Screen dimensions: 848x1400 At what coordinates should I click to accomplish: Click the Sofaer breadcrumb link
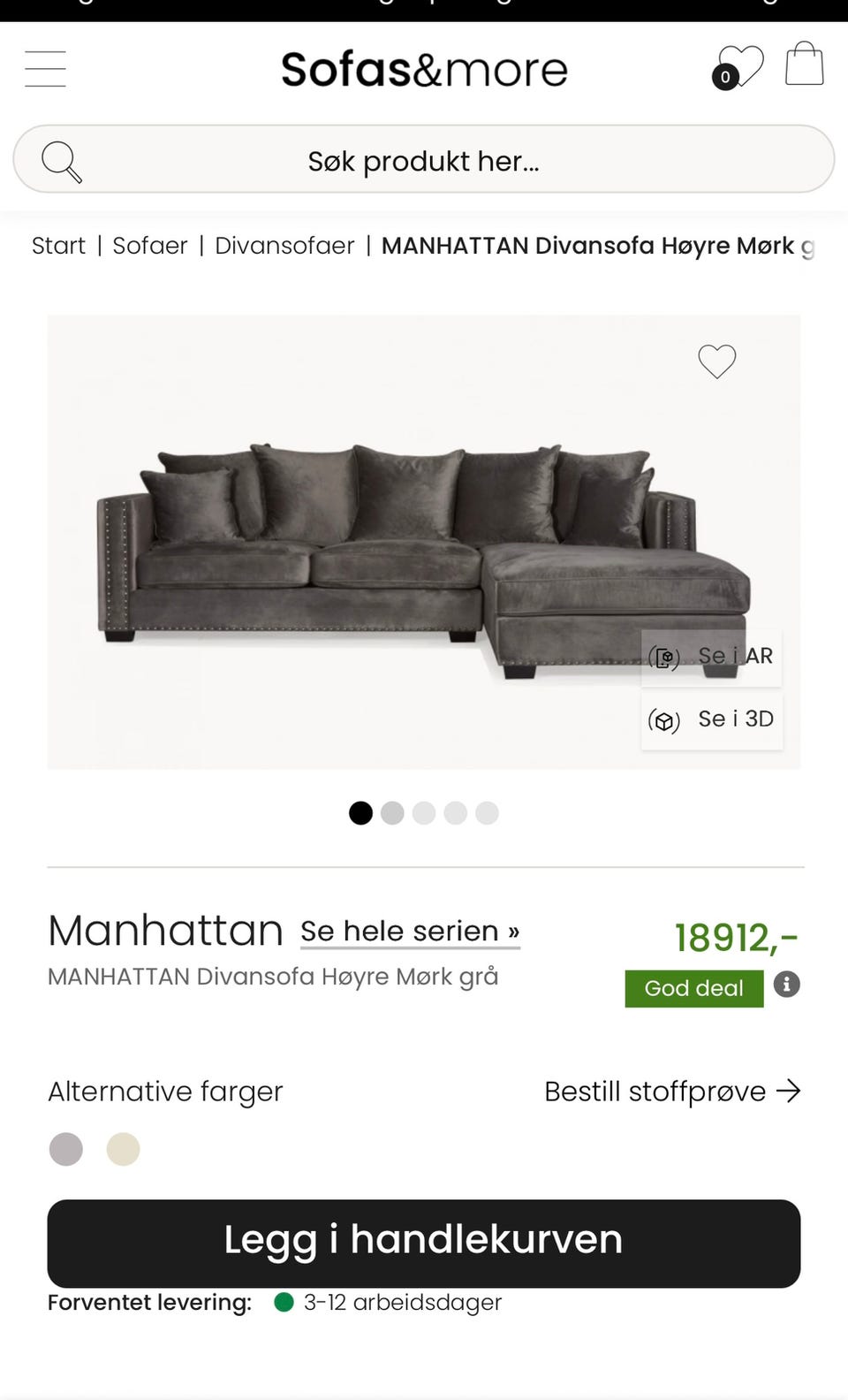150,246
